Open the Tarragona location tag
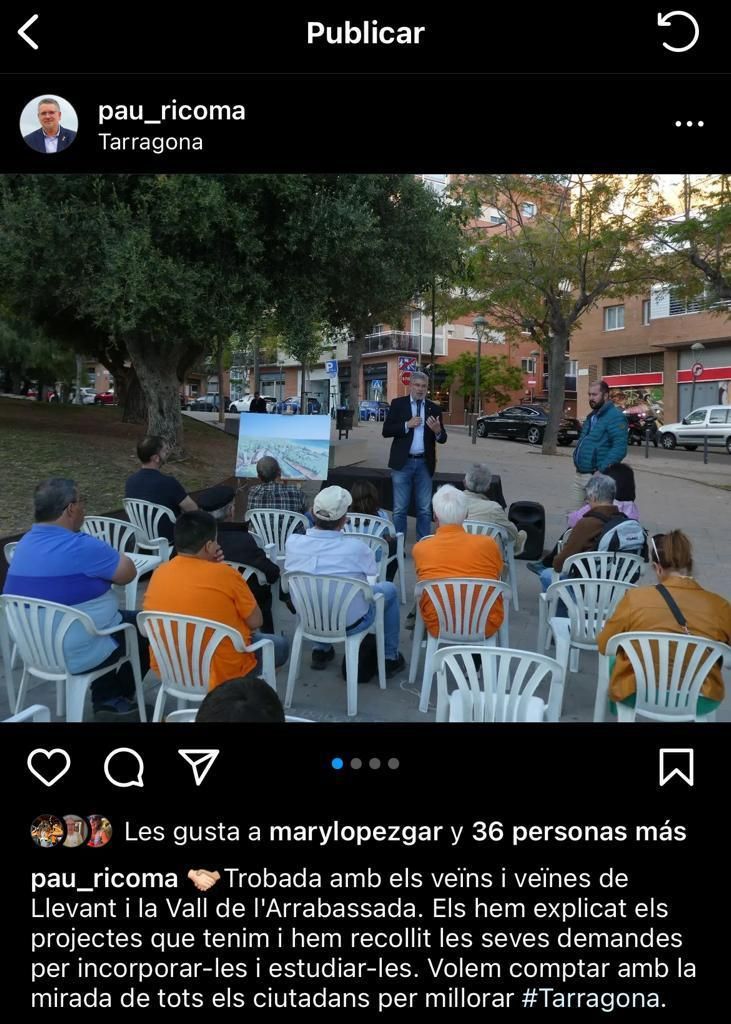This screenshot has width=731, height=1024. coord(150,142)
